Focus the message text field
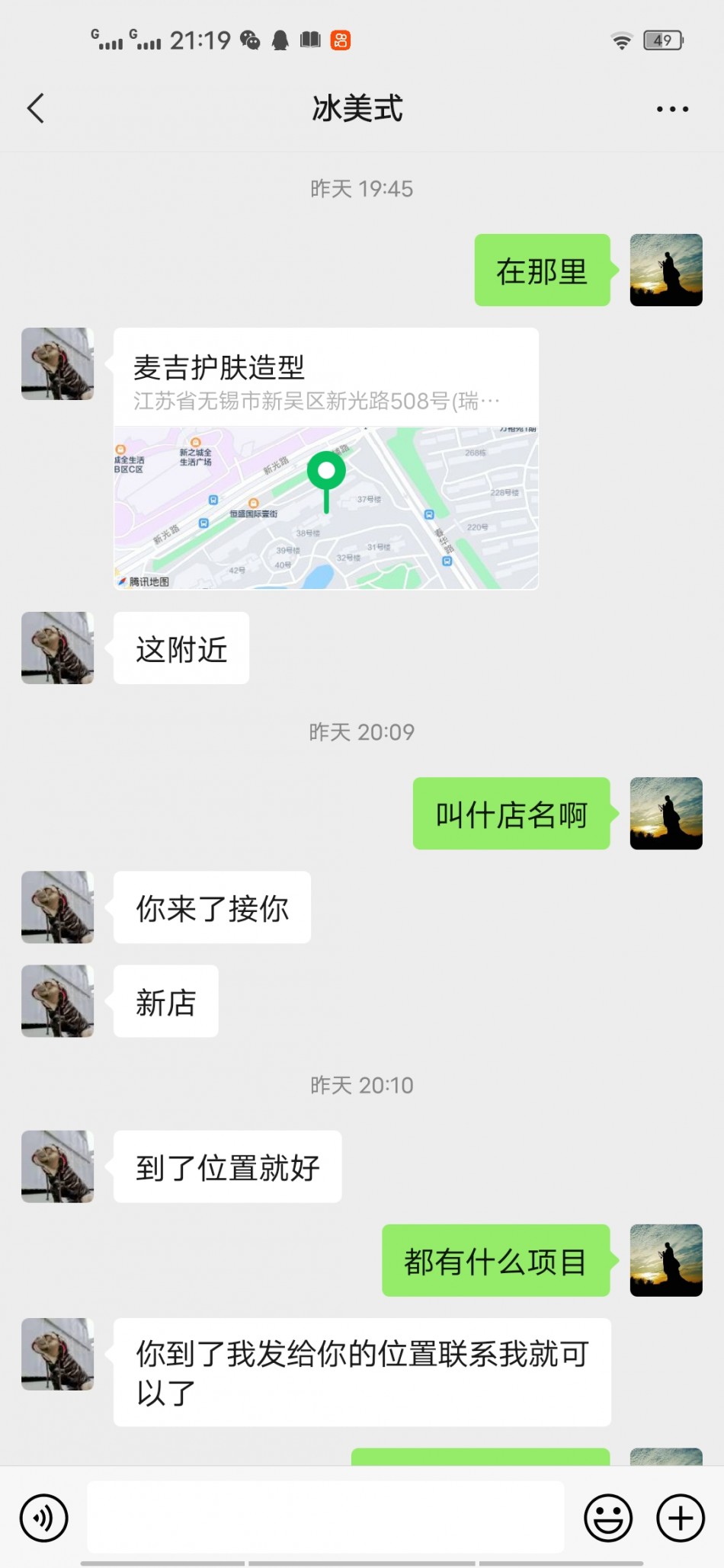This screenshot has width=724, height=1568. 325,1517
